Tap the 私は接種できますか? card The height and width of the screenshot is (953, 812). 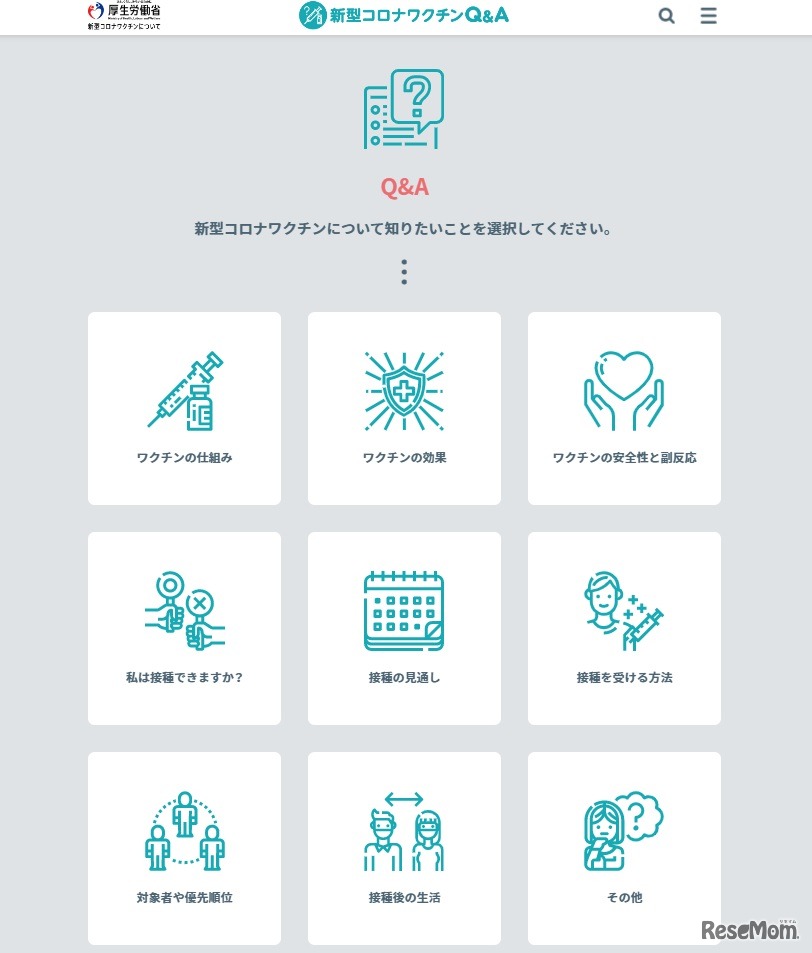pos(184,628)
